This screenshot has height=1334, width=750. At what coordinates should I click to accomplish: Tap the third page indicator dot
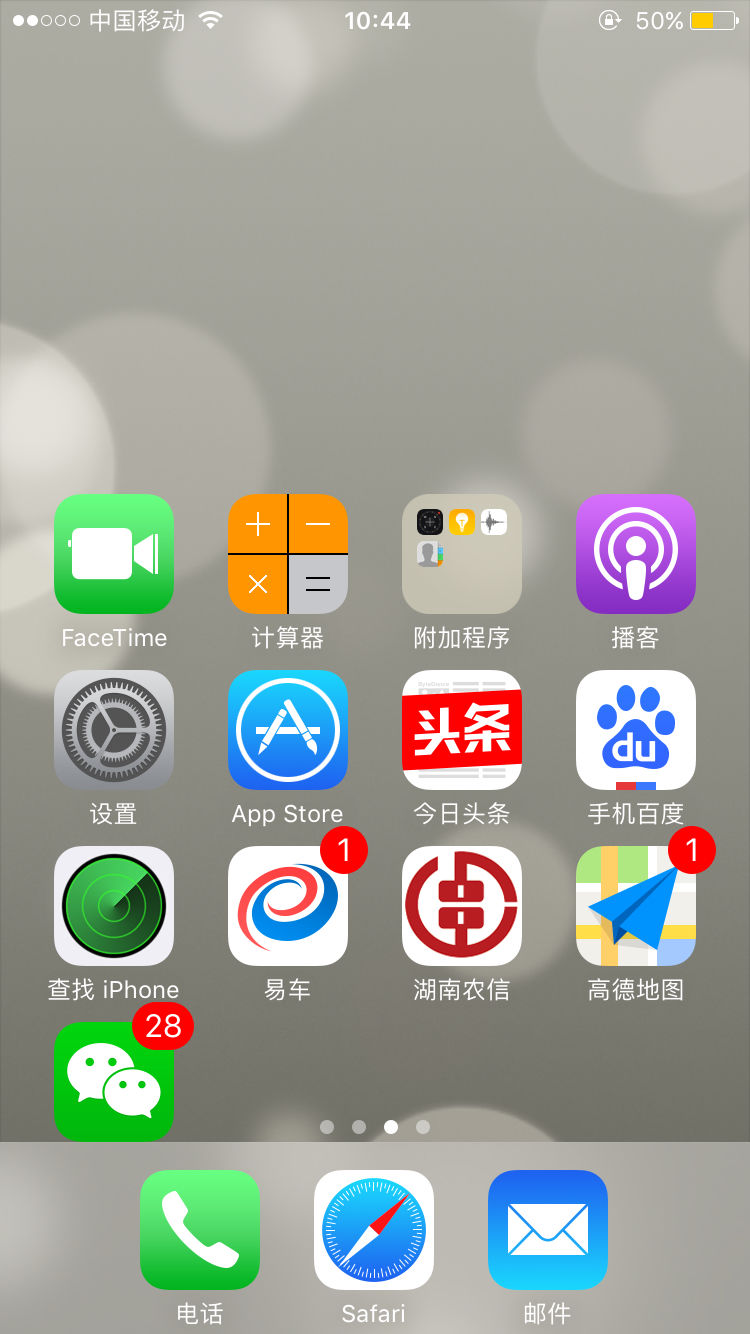point(391,1127)
